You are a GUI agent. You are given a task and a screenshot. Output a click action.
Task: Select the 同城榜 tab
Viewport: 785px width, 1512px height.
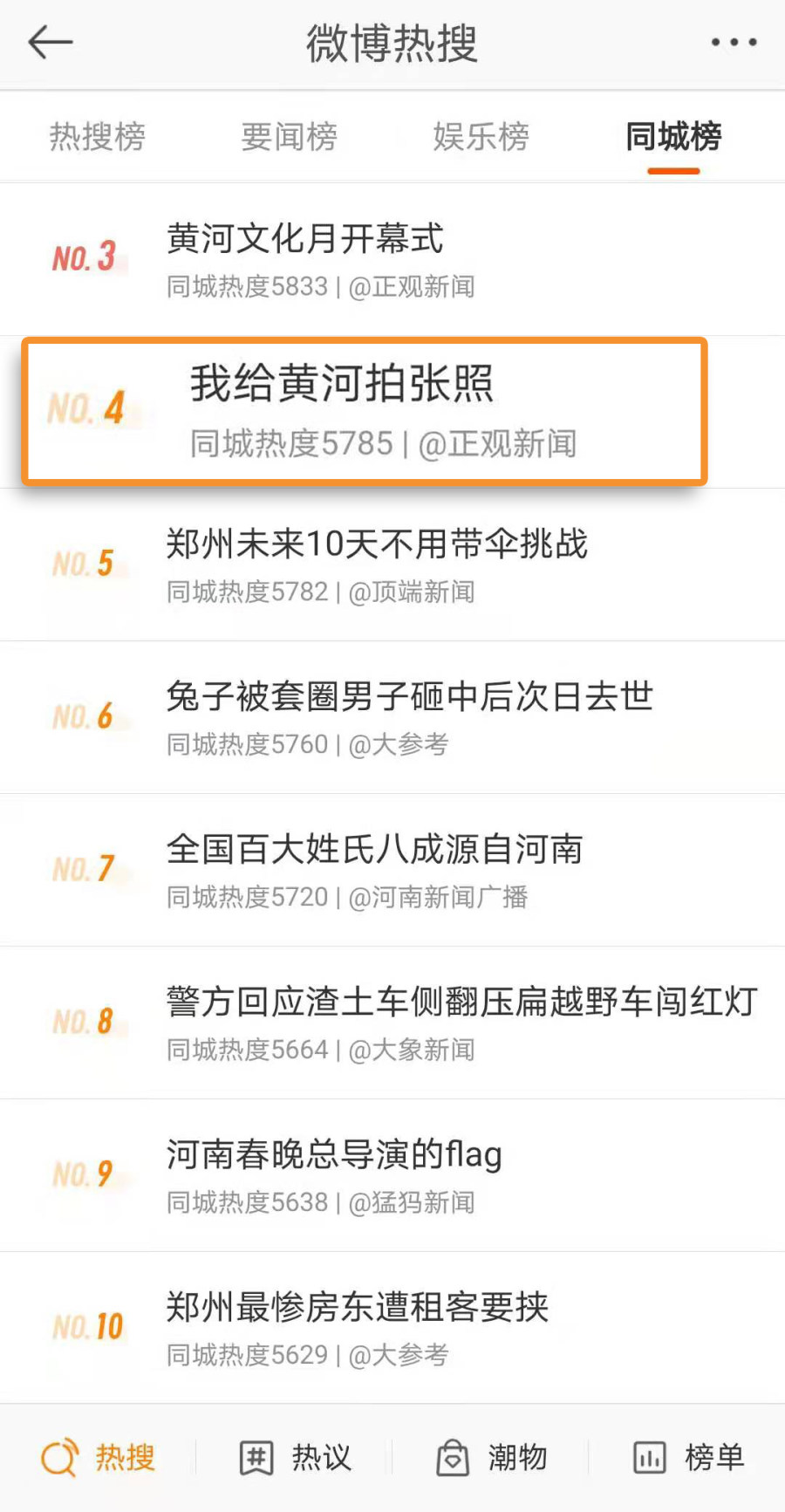[673, 137]
